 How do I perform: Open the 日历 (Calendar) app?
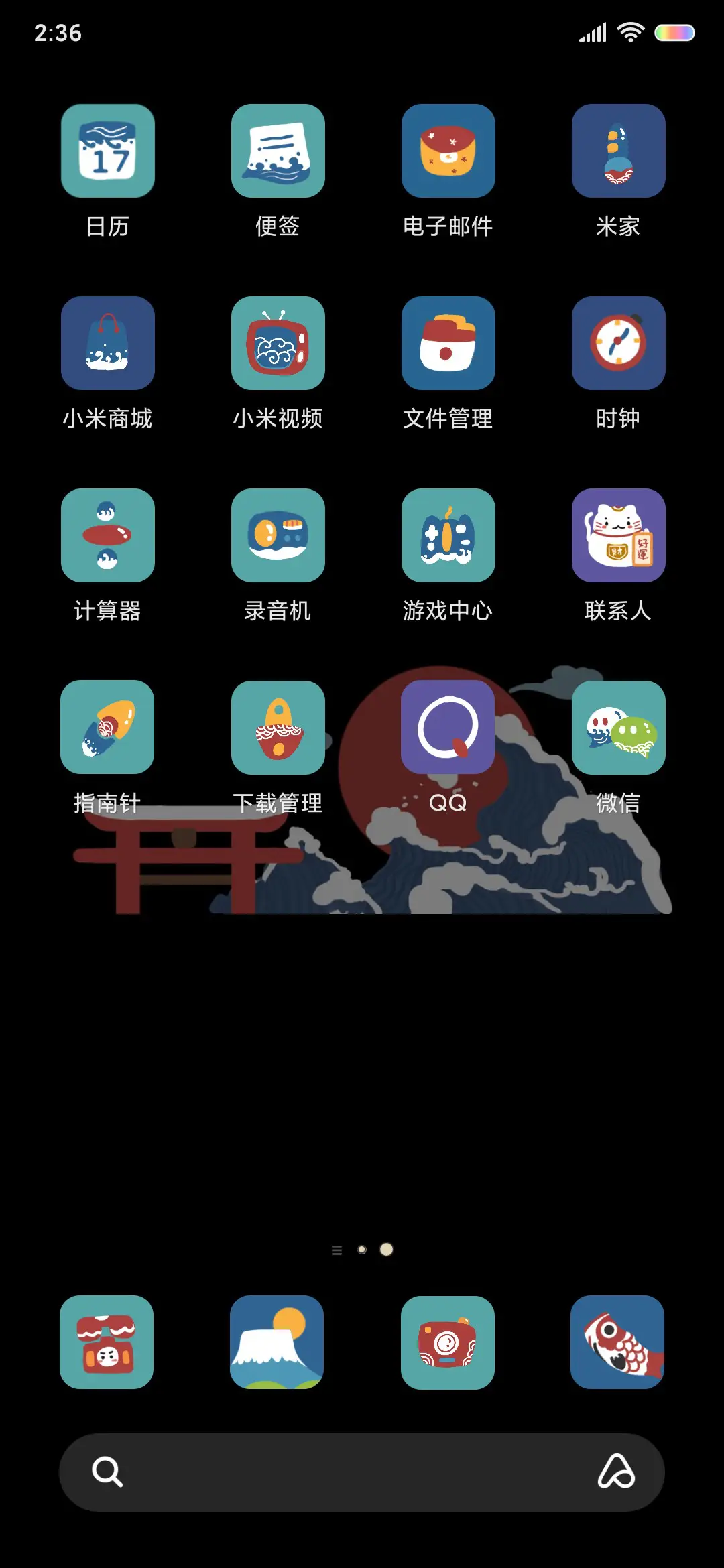tap(107, 151)
